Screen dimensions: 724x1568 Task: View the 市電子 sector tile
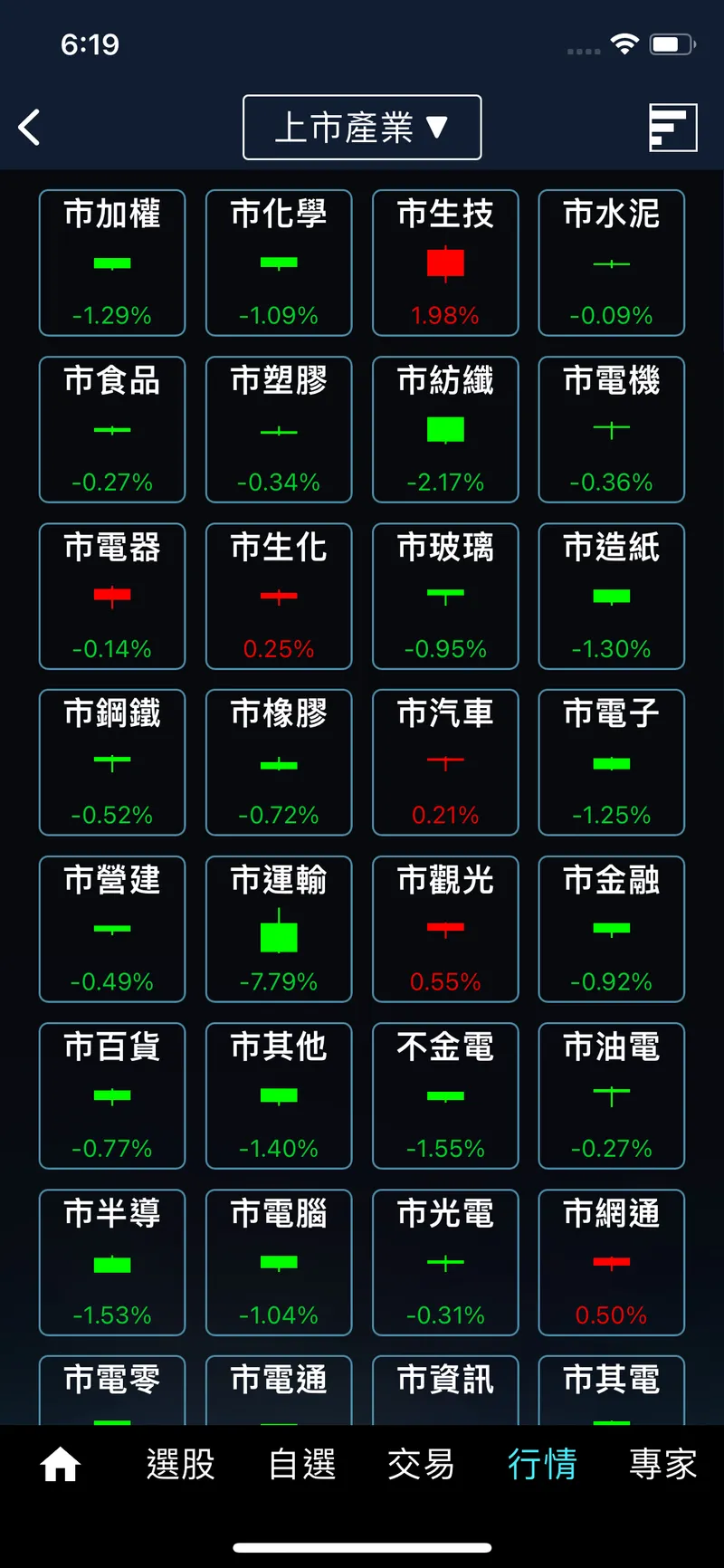612,762
